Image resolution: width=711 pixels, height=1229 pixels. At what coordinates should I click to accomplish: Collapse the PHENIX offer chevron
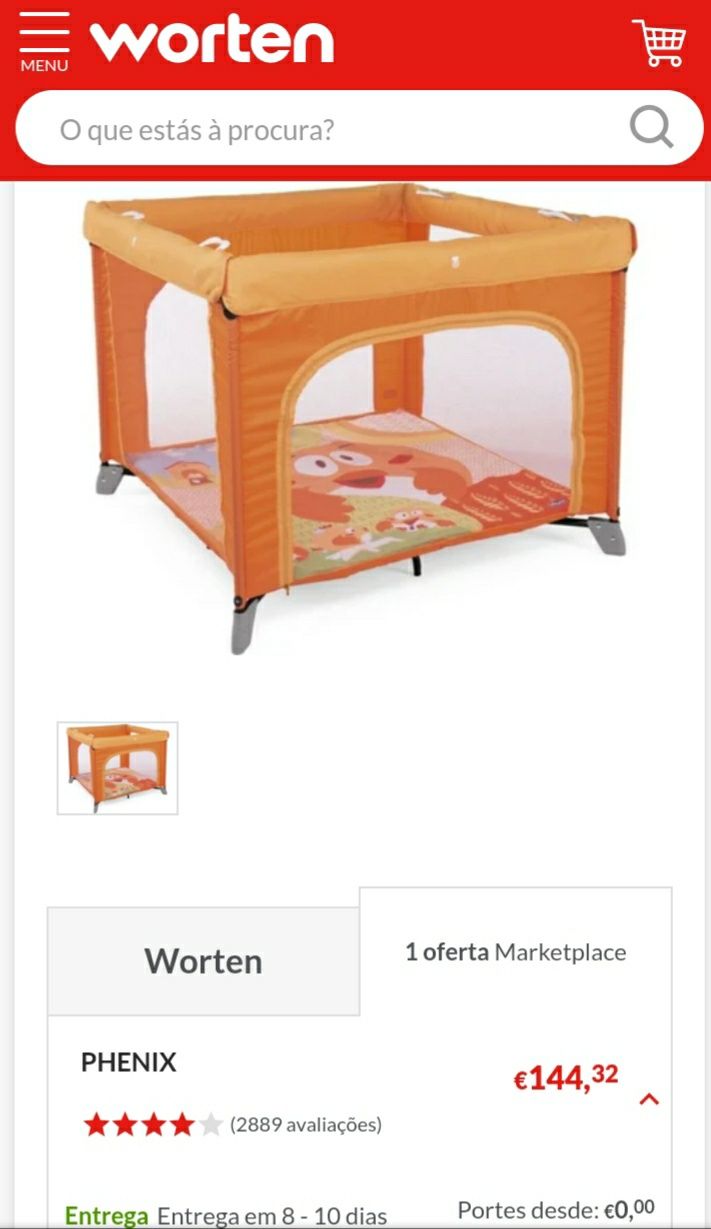(649, 1099)
